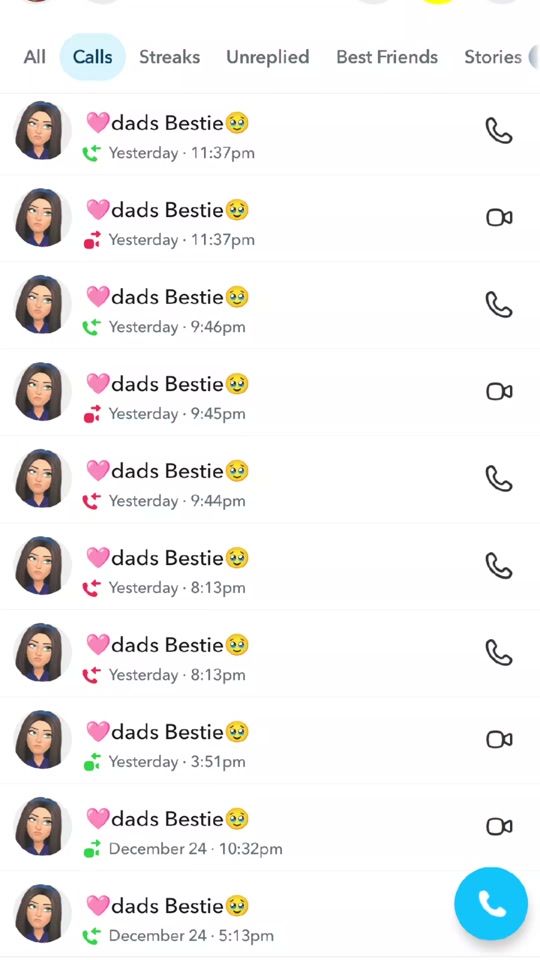Start a new call with floating button
The height and width of the screenshot is (960, 540).
(491, 903)
